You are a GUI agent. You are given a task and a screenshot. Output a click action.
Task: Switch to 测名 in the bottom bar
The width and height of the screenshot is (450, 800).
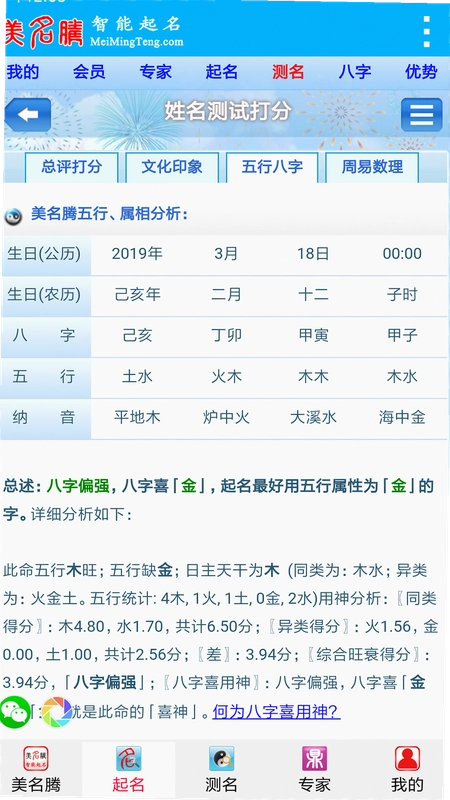tap(221, 770)
